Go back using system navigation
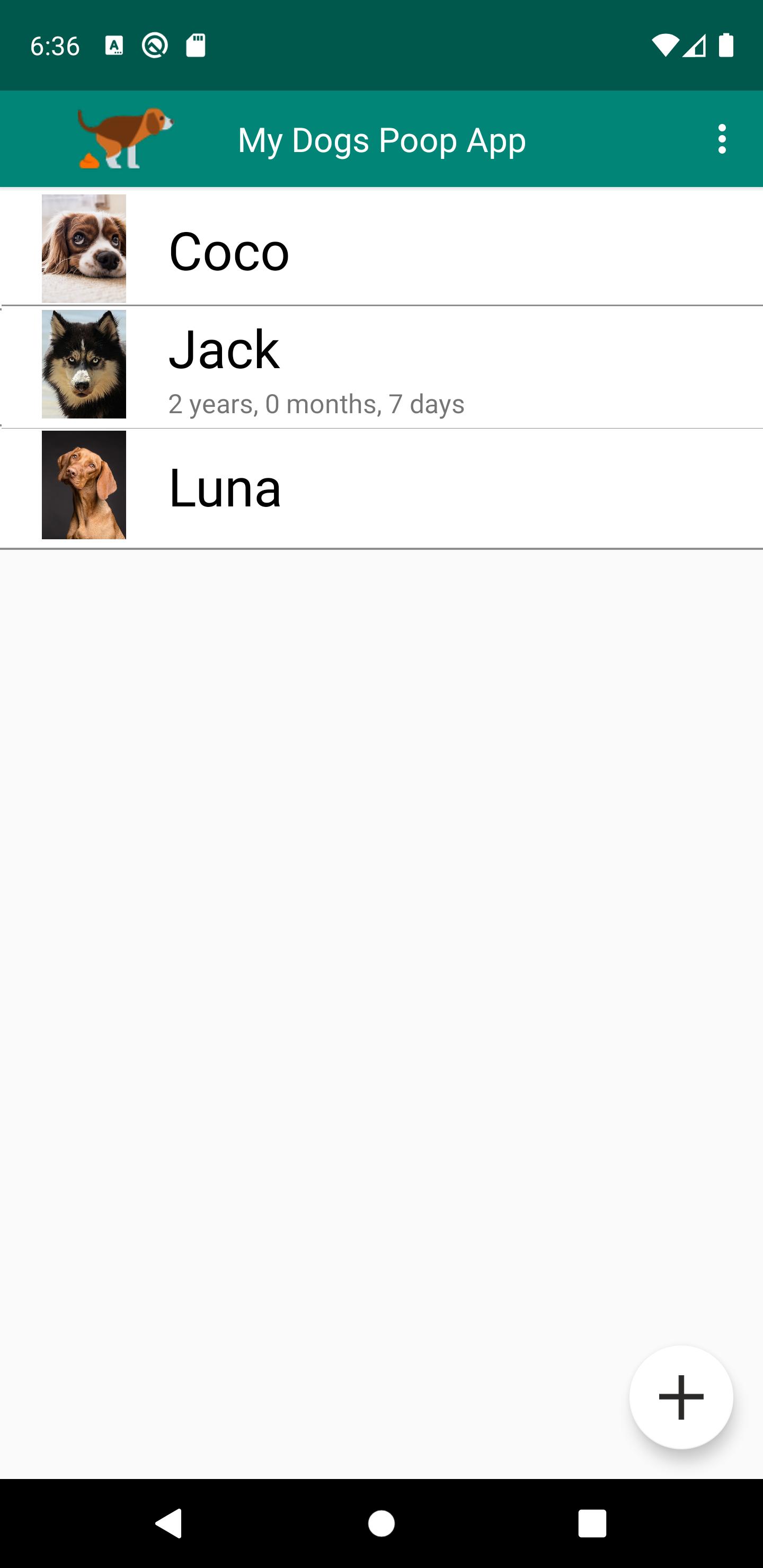 [x=169, y=1523]
